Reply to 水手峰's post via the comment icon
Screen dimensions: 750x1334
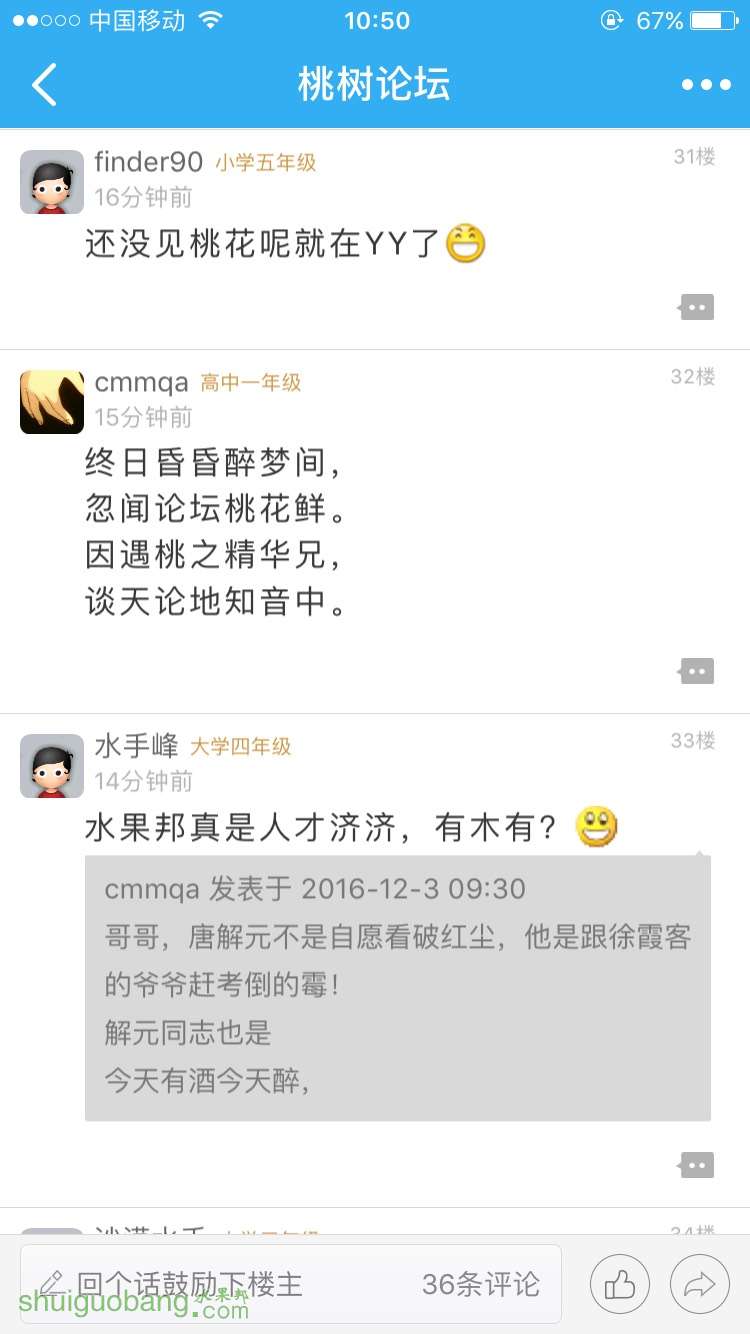coord(697,1164)
